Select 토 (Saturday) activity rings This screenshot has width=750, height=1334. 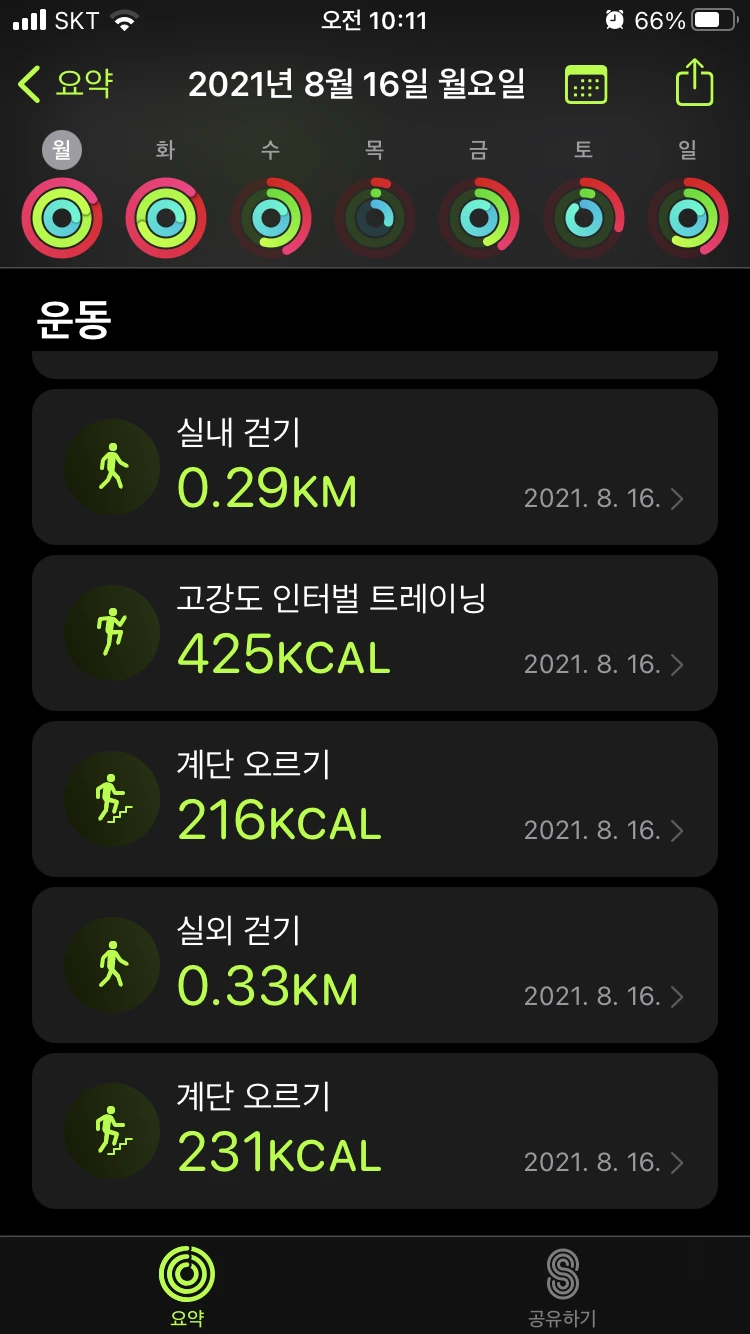click(x=584, y=217)
